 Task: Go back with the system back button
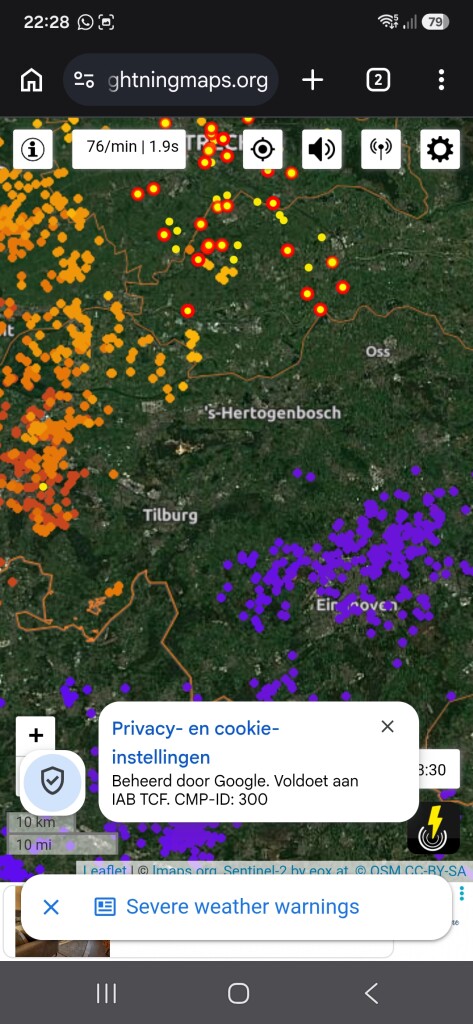370,993
